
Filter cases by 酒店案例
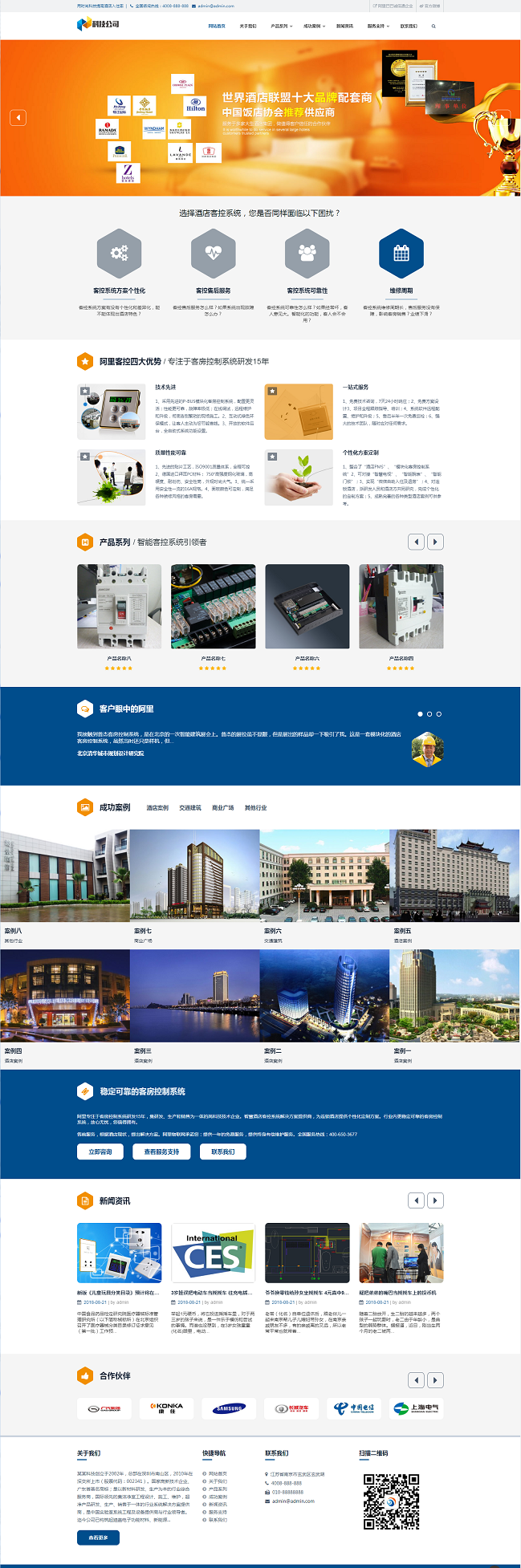pos(157,808)
